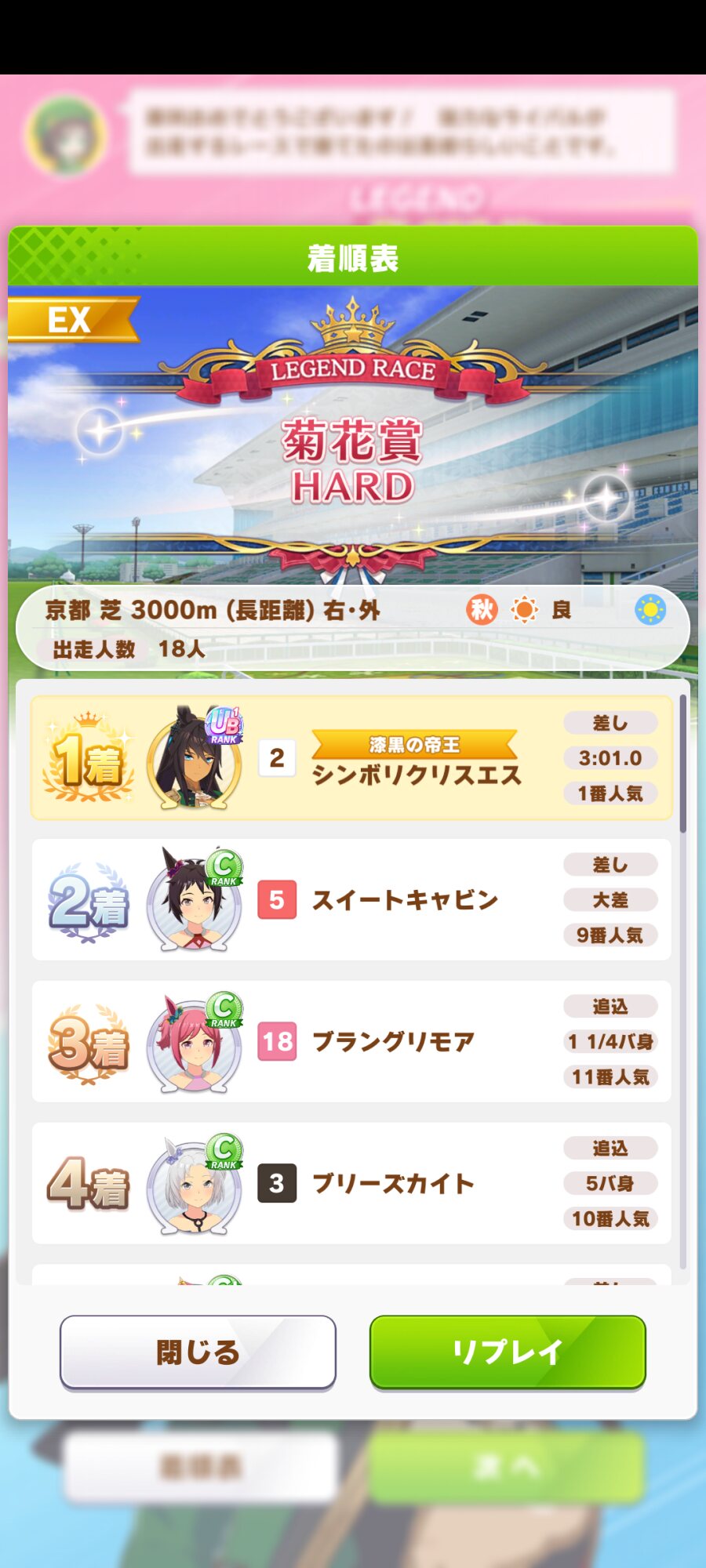Open 2nd place スイートキャビン entry
The height and width of the screenshot is (1568, 706).
point(351,900)
